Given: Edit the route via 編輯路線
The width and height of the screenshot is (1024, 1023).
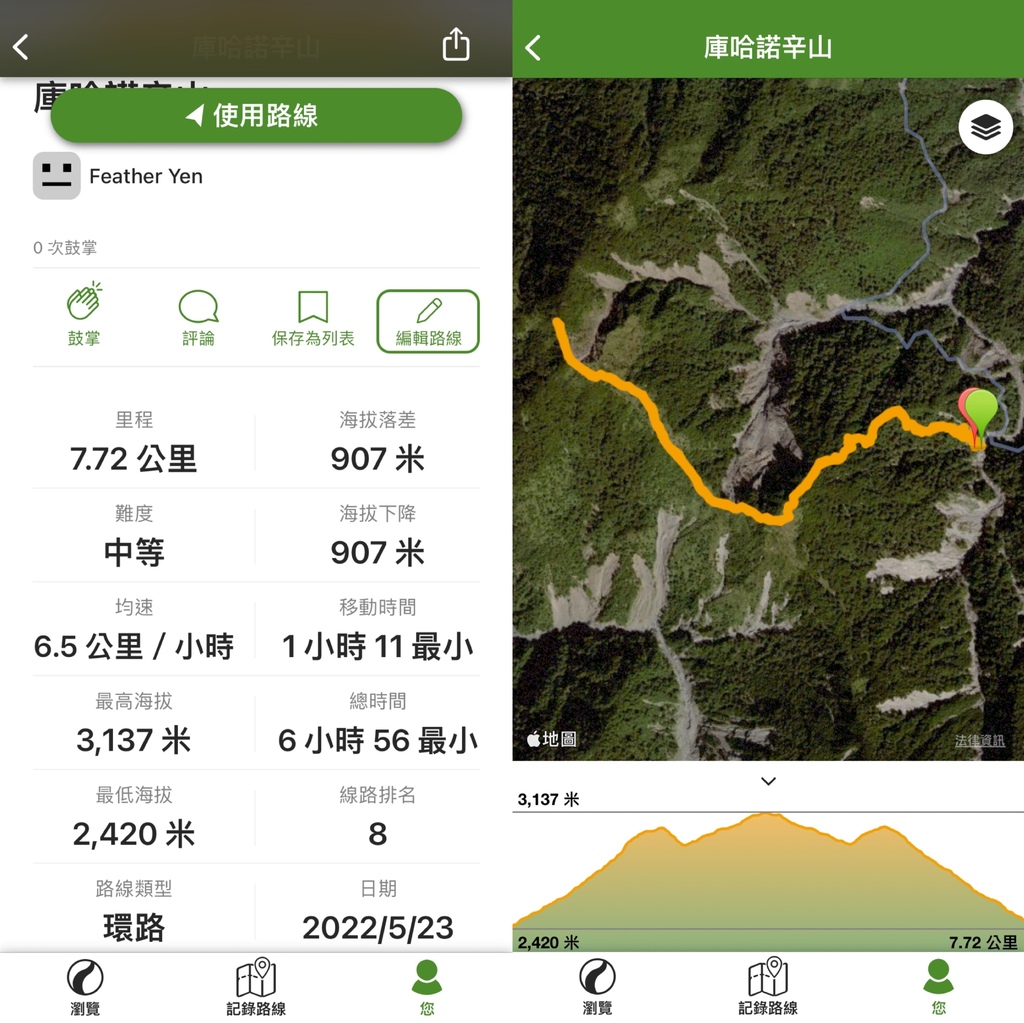Looking at the screenshot, I should click(428, 321).
